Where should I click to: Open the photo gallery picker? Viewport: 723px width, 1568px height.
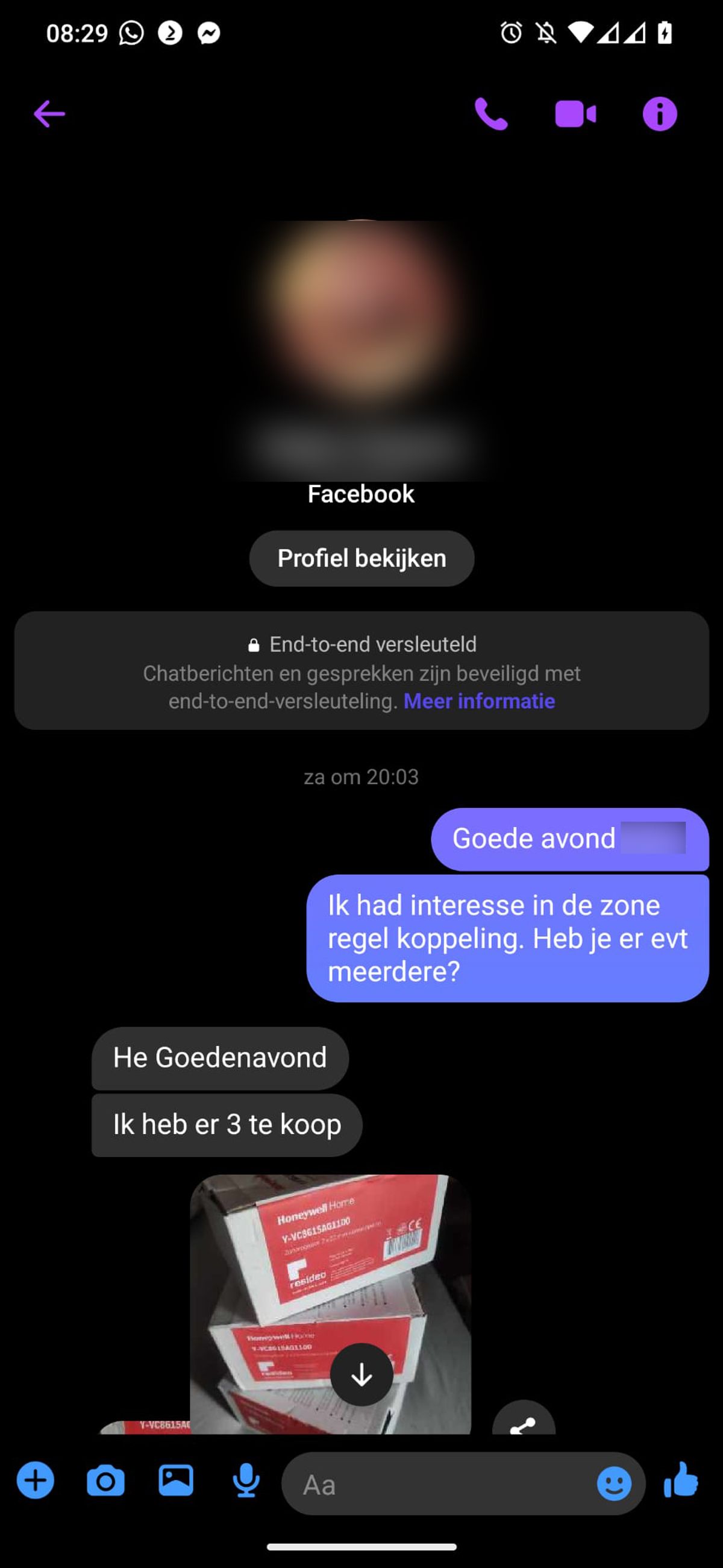(176, 1481)
